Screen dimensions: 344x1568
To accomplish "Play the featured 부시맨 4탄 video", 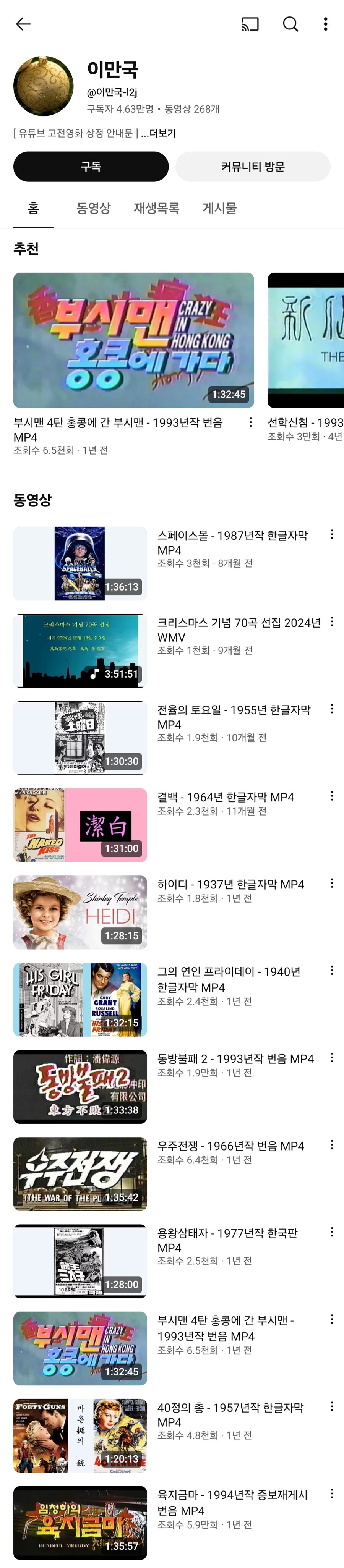I will (133, 340).
